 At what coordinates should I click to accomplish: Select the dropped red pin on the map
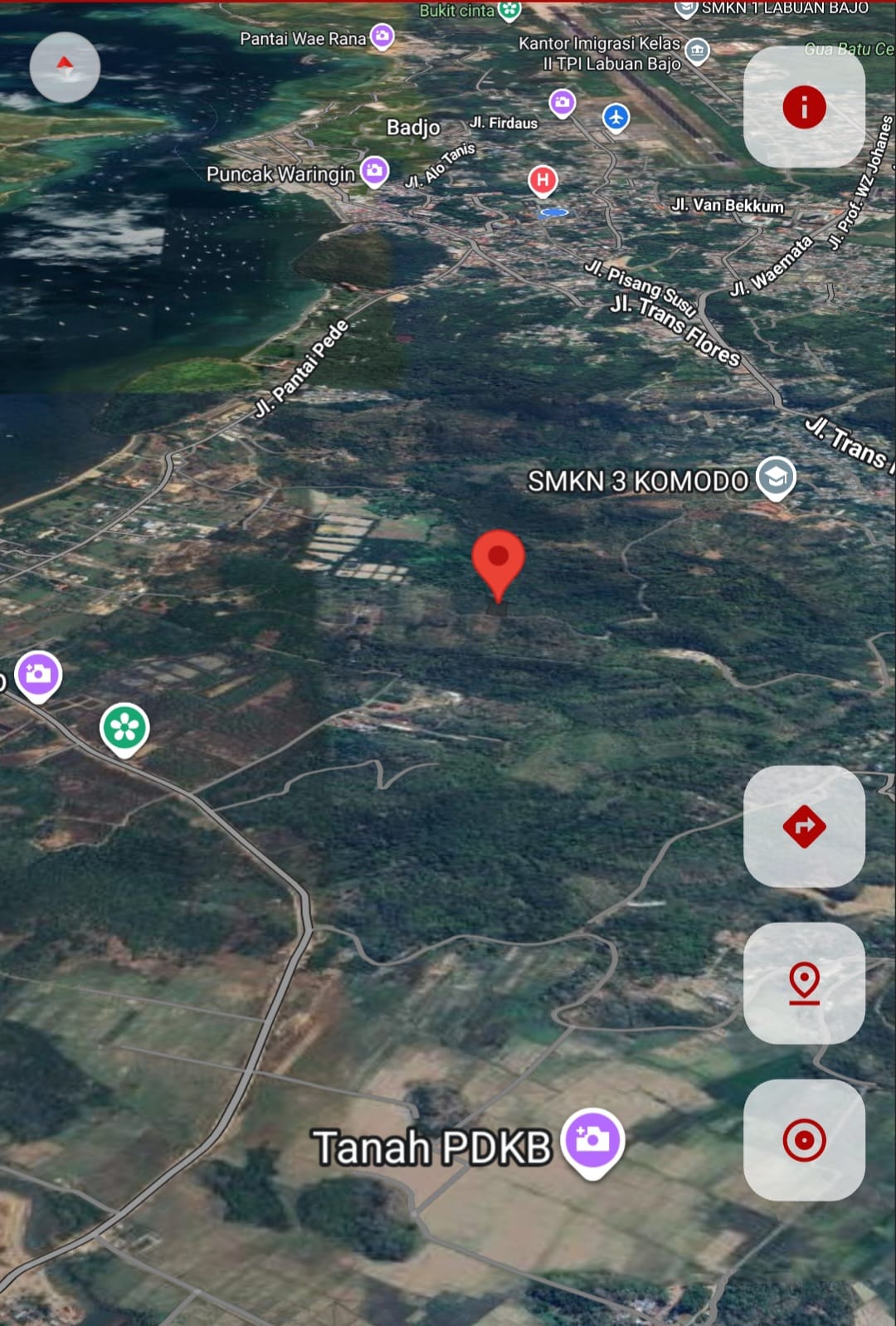click(x=498, y=562)
